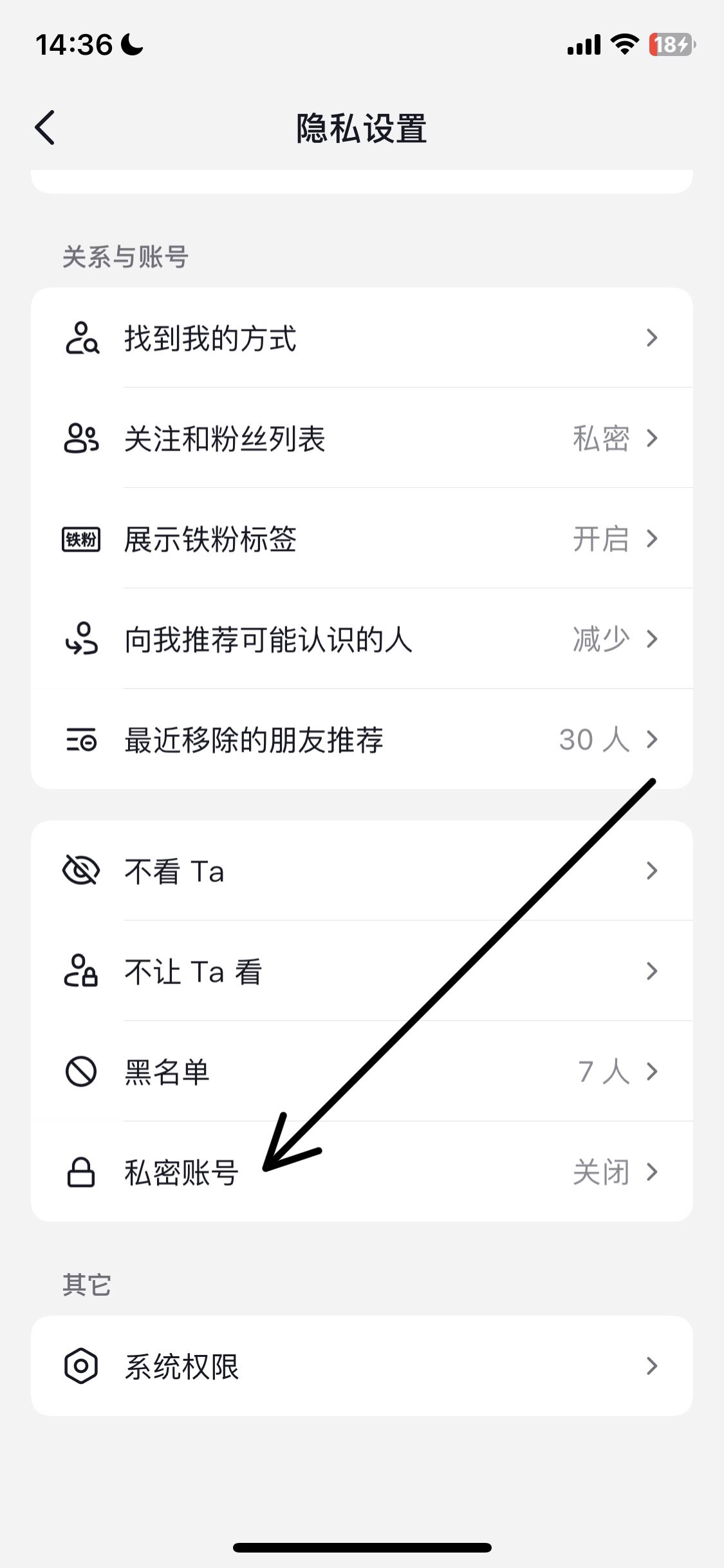
Task: Click the gear icon next to 系统权限
Action: point(81,1367)
